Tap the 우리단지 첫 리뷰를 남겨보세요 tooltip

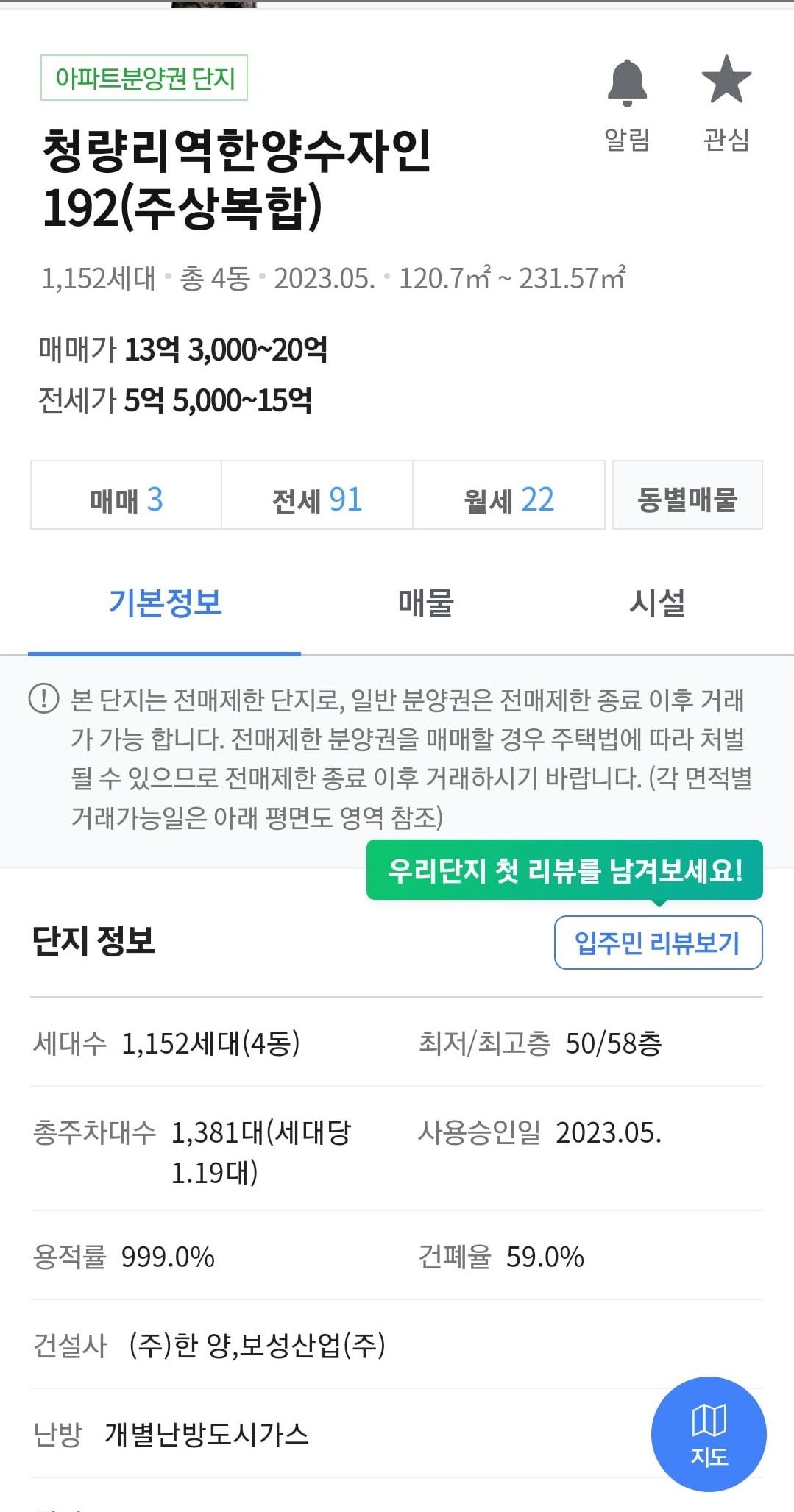pos(564,870)
